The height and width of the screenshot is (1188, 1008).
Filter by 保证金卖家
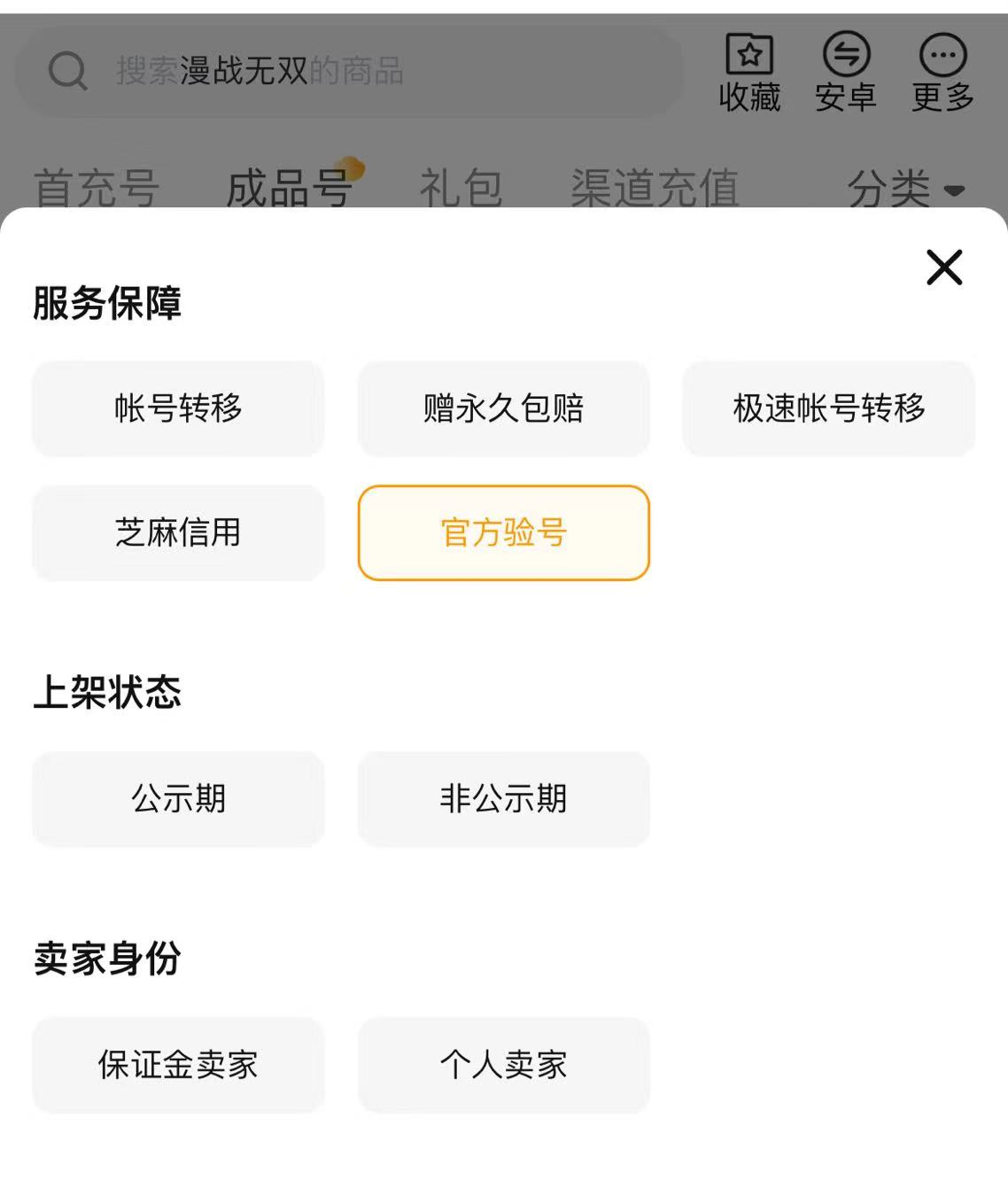(x=178, y=1064)
